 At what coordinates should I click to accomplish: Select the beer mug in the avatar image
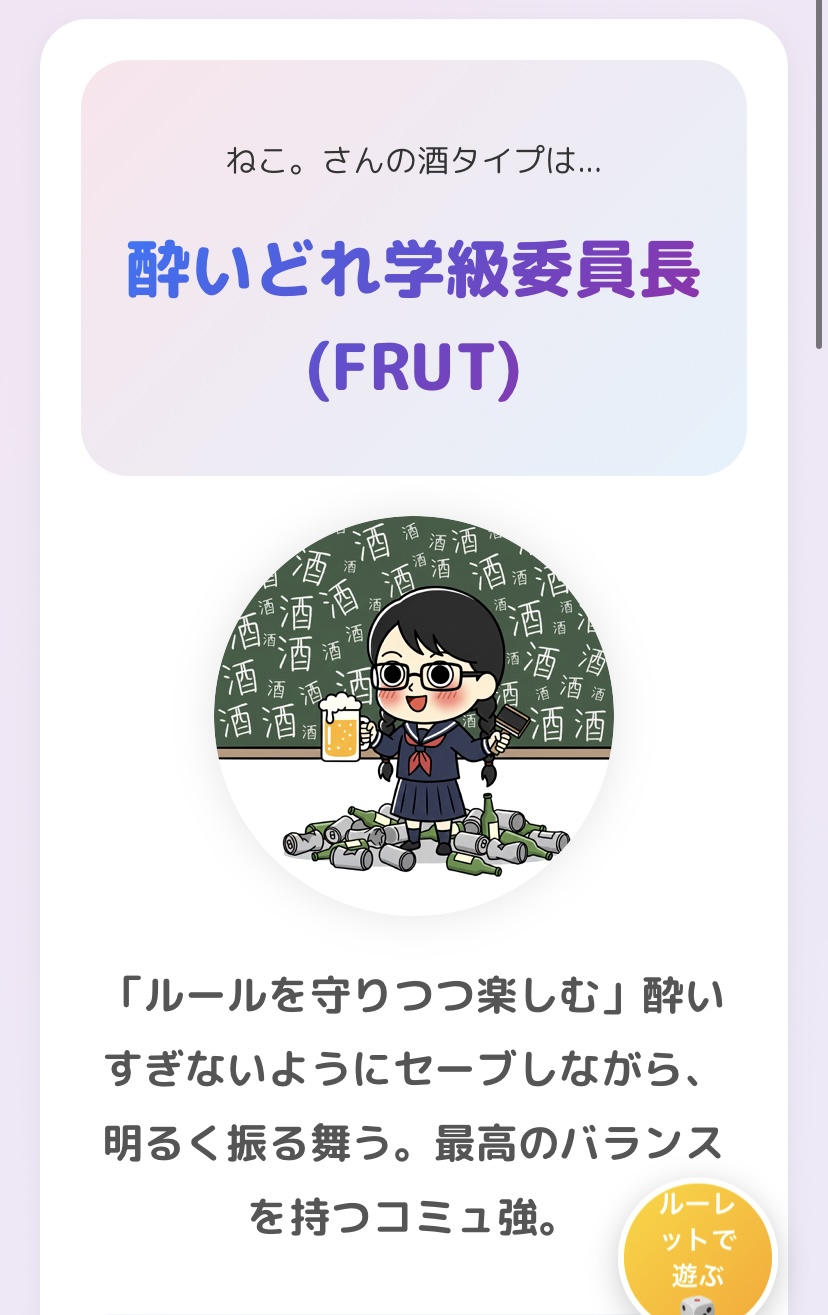pyautogui.click(x=338, y=728)
